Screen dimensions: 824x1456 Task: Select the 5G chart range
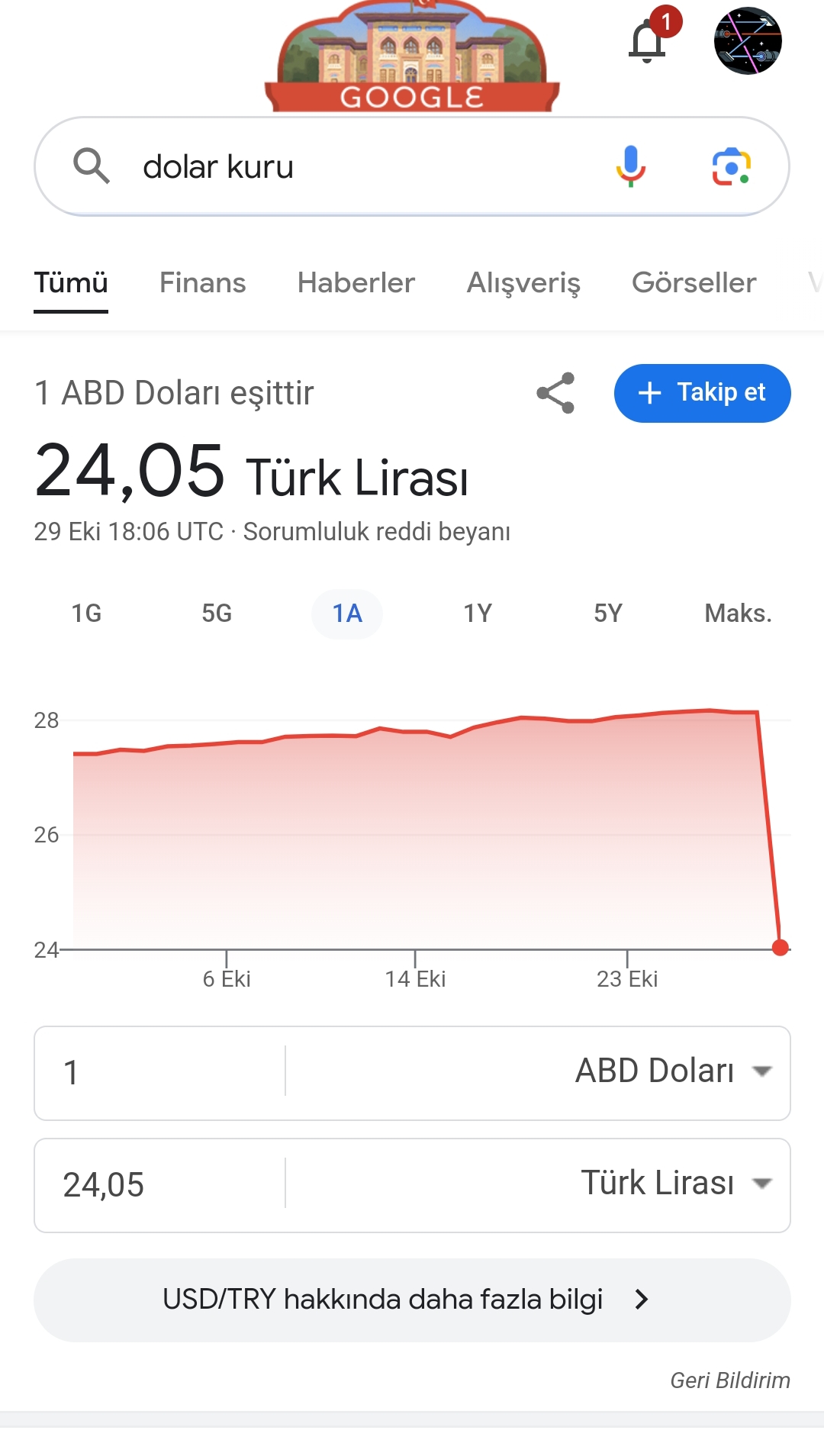217,614
